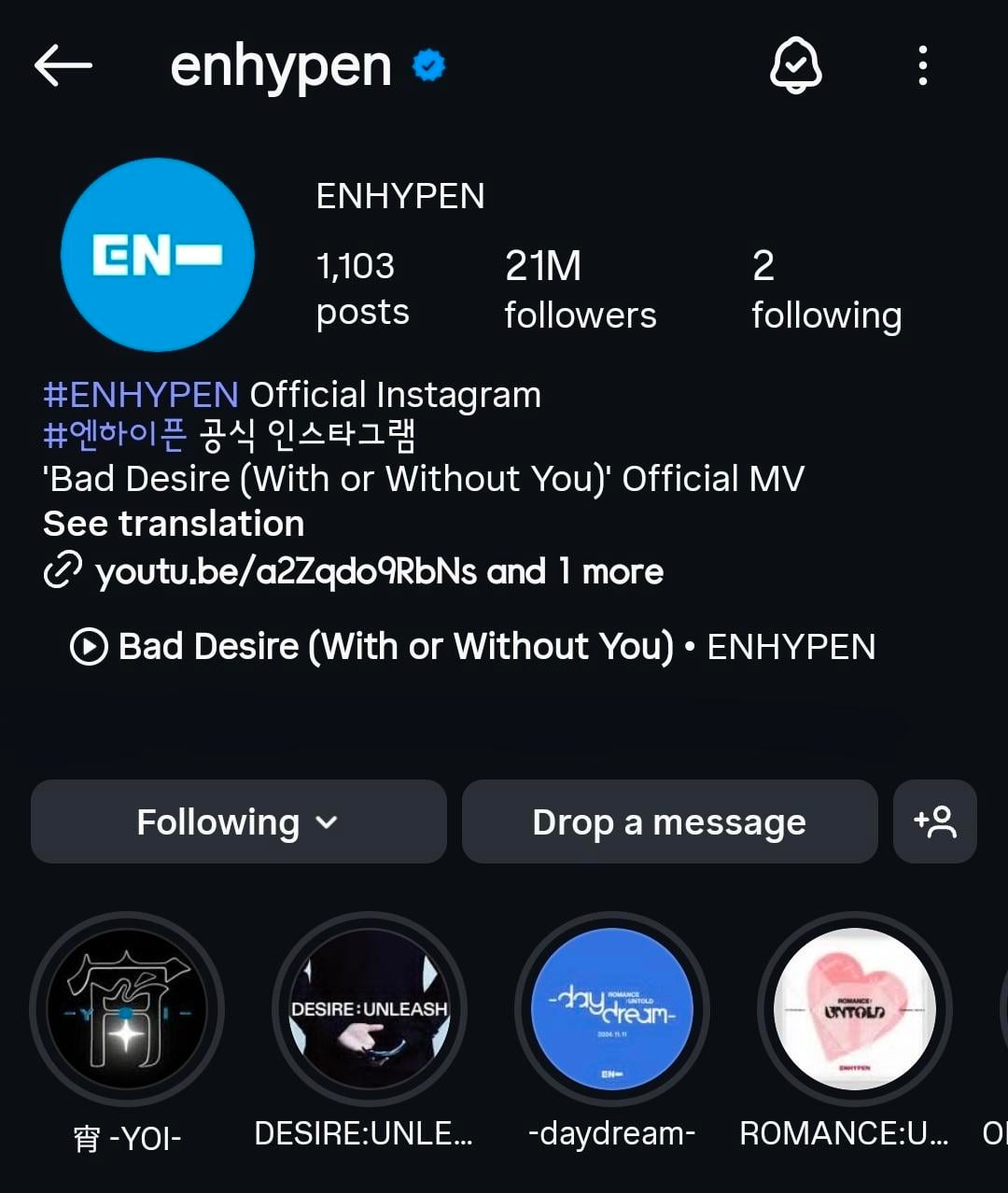Go back using the arrow icon
The width and height of the screenshot is (1008, 1193).
(x=63, y=66)
